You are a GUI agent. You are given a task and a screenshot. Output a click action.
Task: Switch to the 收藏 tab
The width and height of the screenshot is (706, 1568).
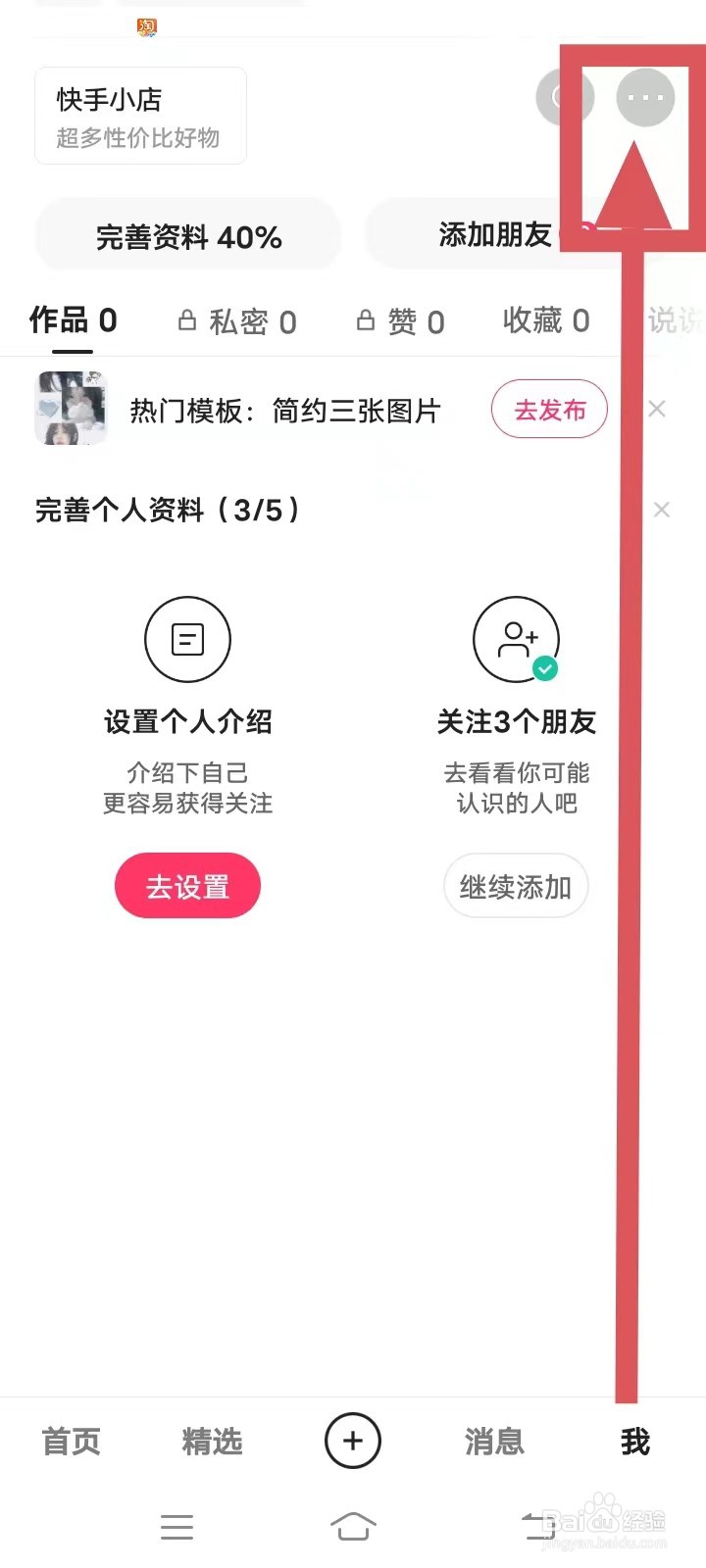545,321
